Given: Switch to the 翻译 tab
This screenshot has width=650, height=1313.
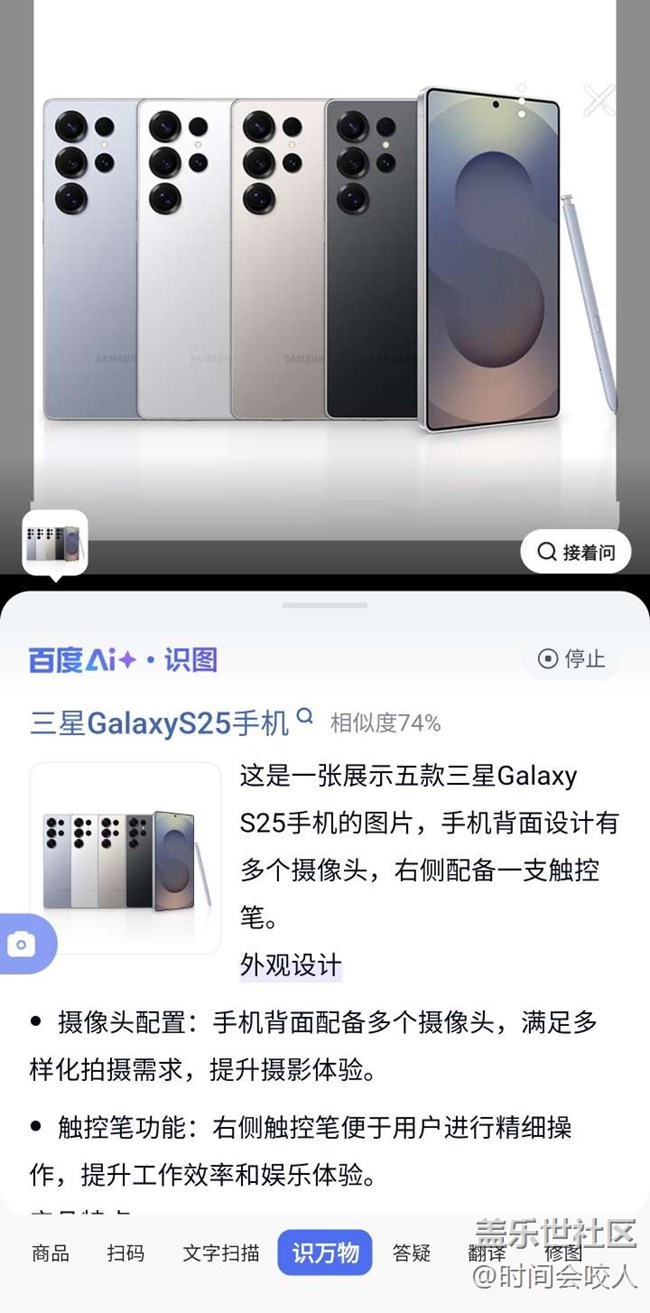Looking at the screenshot, I should click(x=487, y=1253).
